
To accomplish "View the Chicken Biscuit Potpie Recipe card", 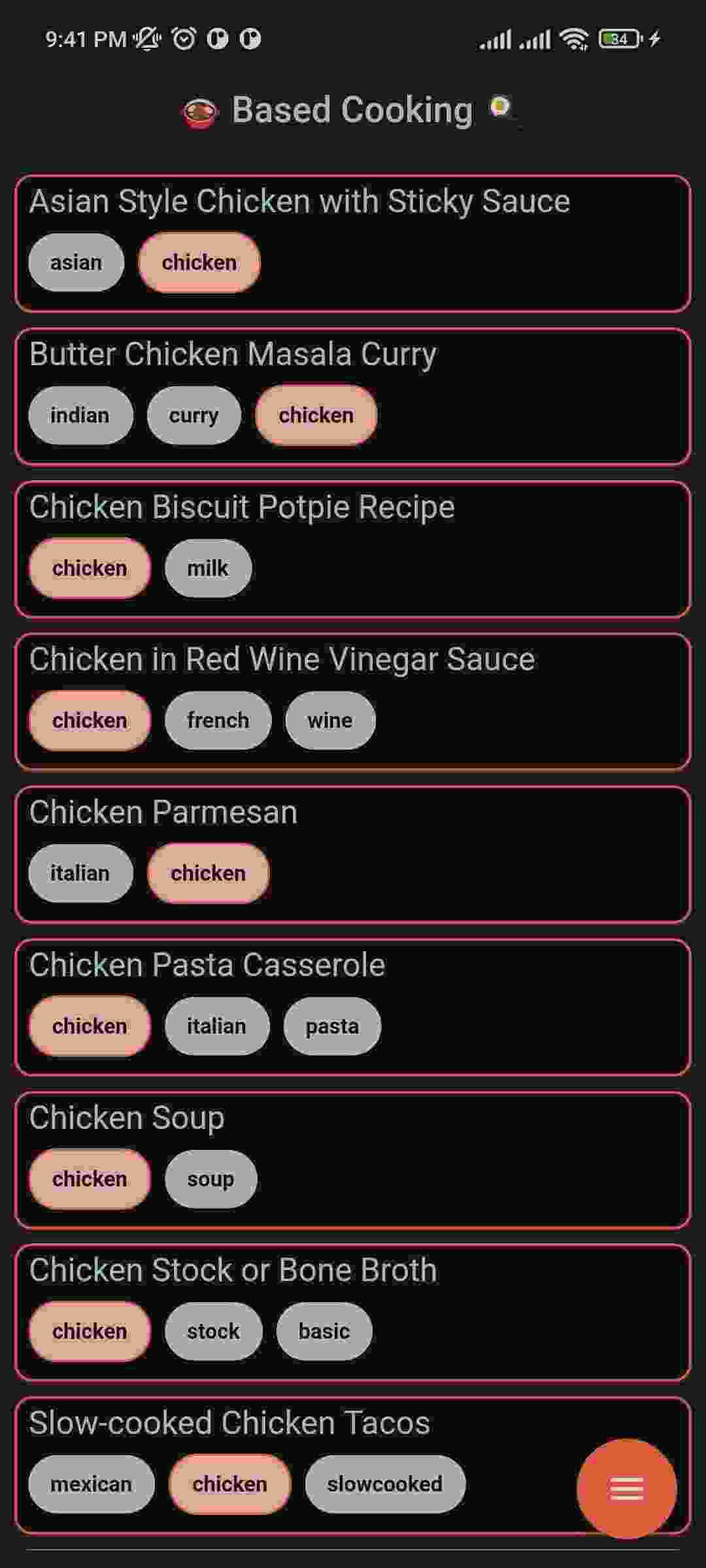I will click(x=242, y=507).
